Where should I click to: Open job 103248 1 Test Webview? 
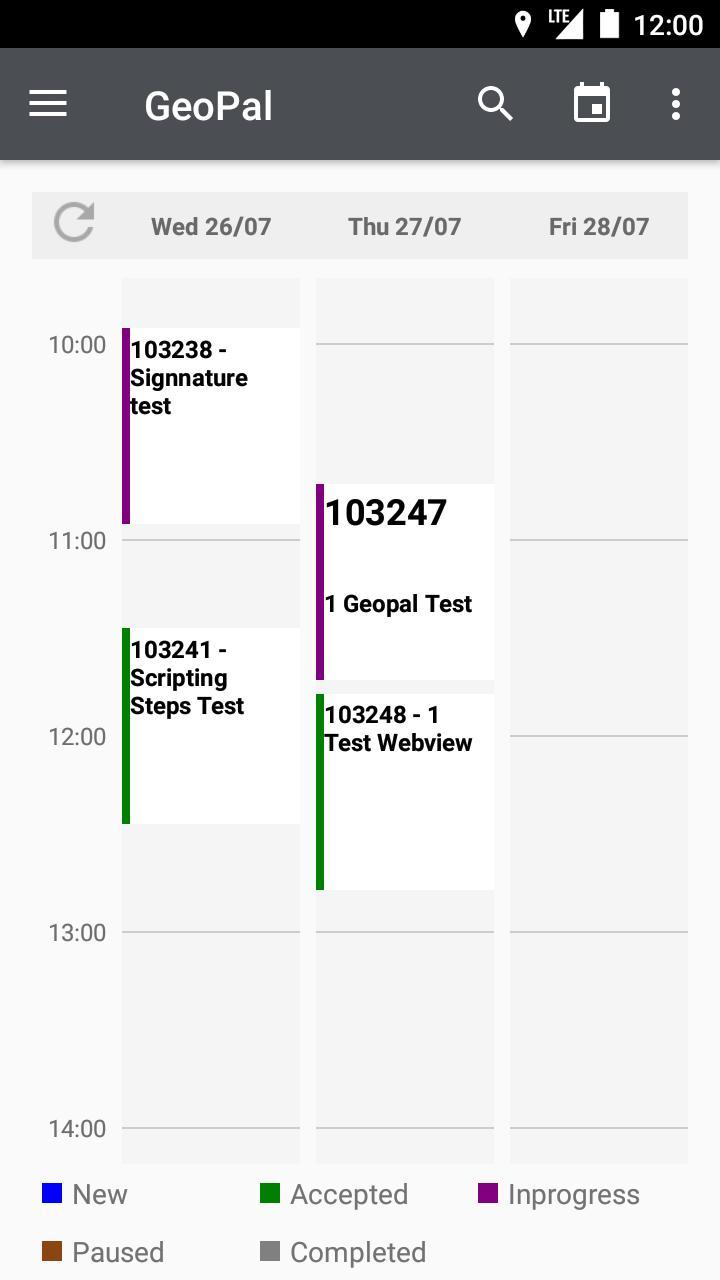coord(404,790)
